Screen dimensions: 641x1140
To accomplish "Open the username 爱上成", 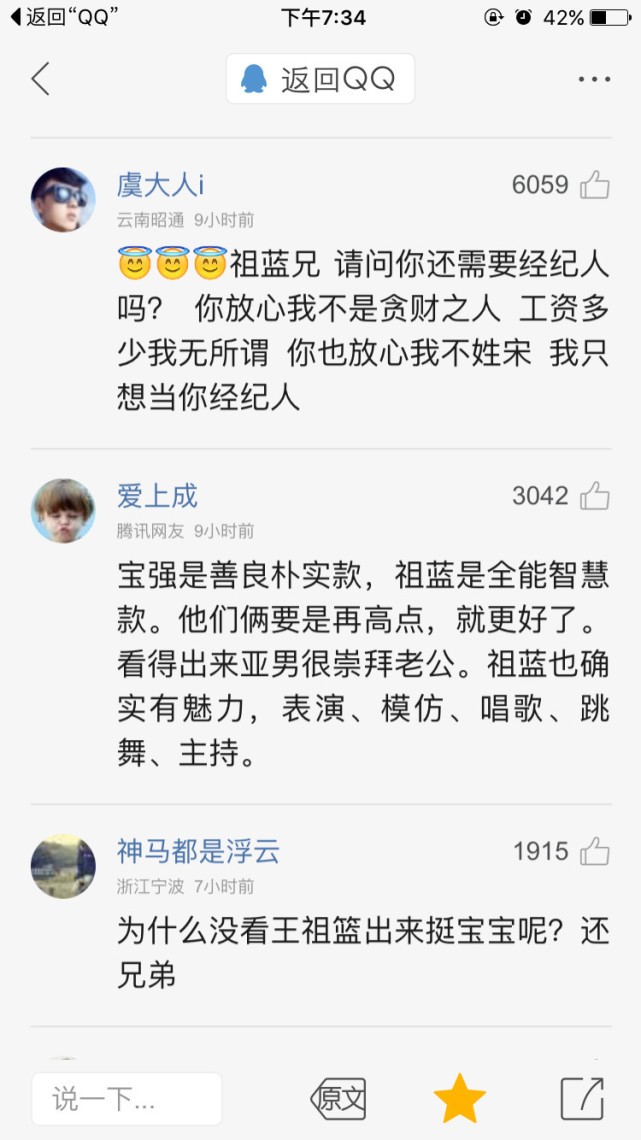I will 157,495.
